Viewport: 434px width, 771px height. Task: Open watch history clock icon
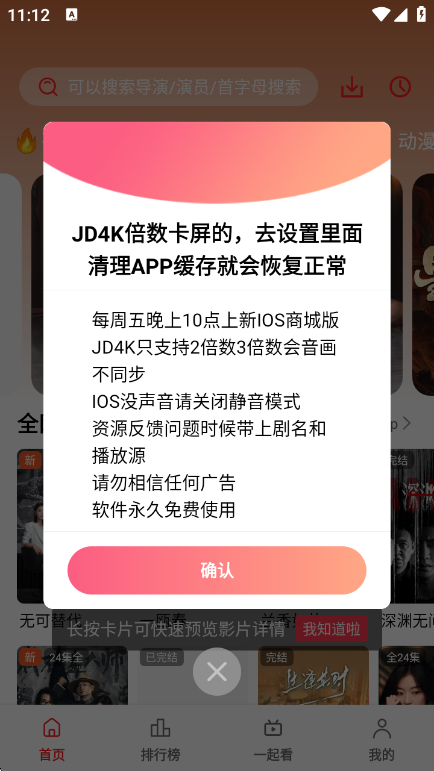click(400, 87)
